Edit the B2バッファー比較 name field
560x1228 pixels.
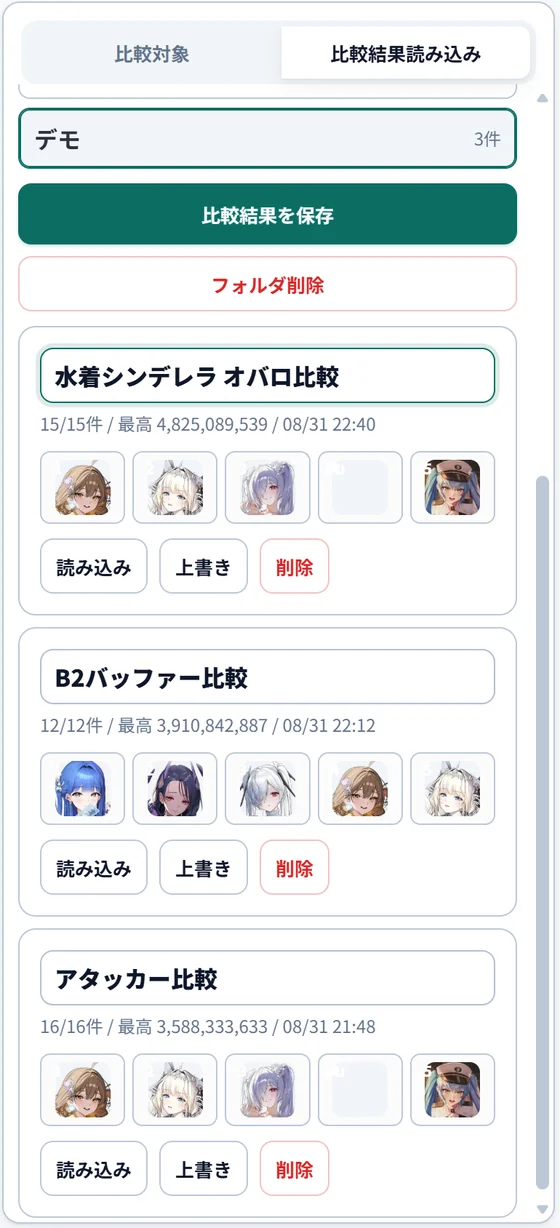pos(267,677)
